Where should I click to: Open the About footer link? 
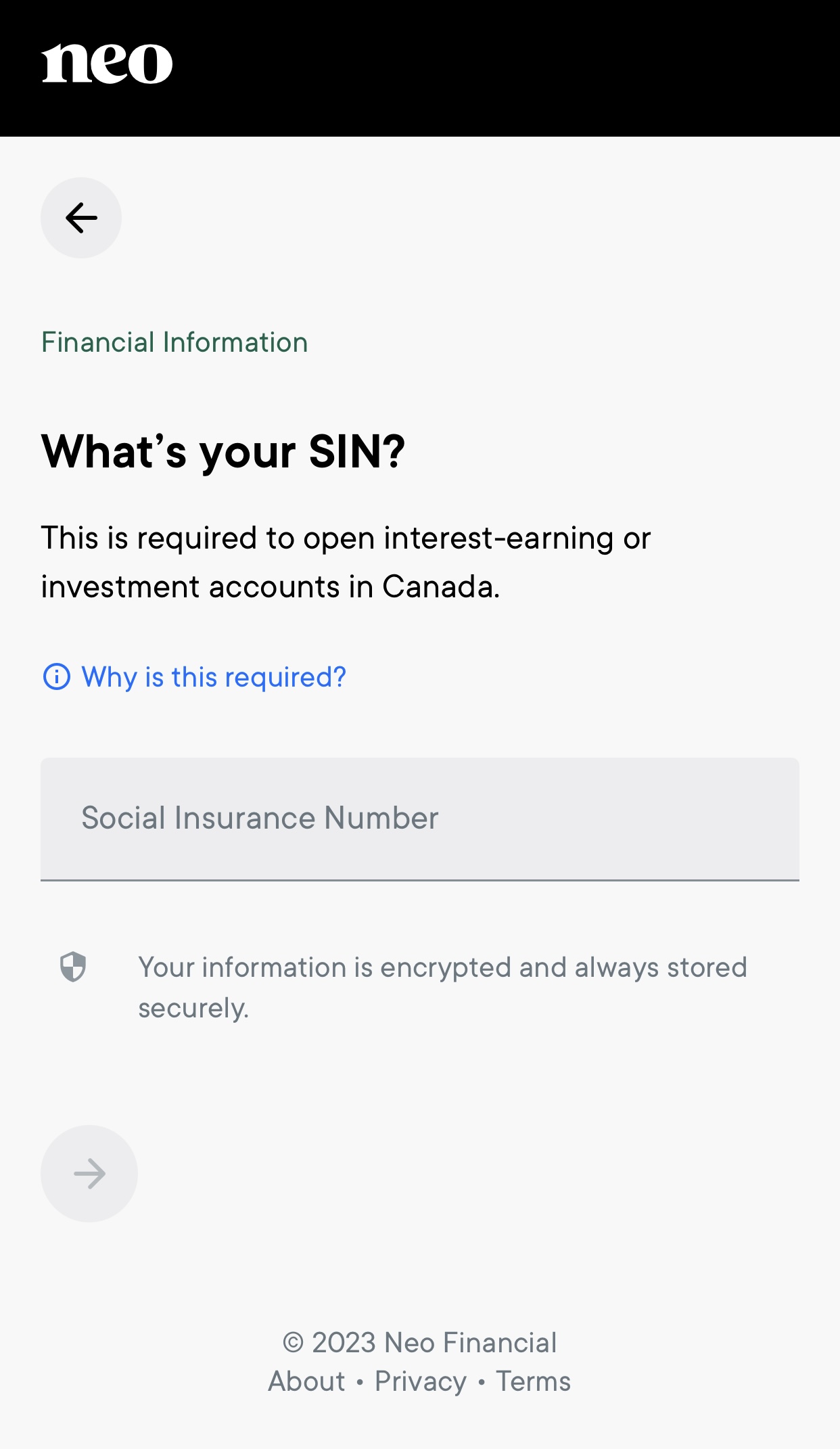(307, 1381)
